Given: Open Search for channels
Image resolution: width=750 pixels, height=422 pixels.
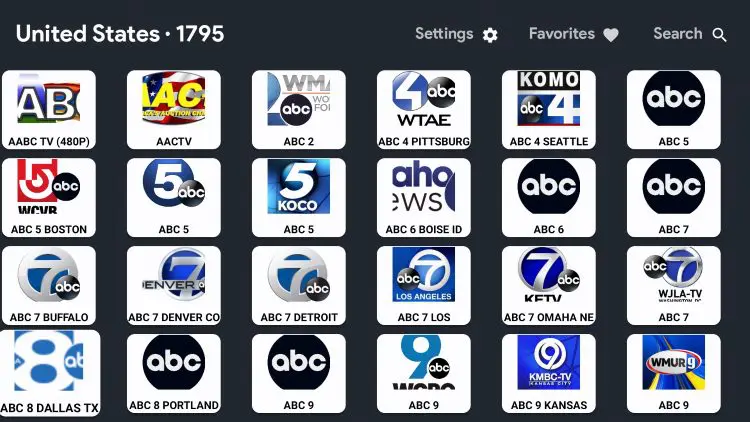Looking at the screenshot, I should click(x=690, y=34).
